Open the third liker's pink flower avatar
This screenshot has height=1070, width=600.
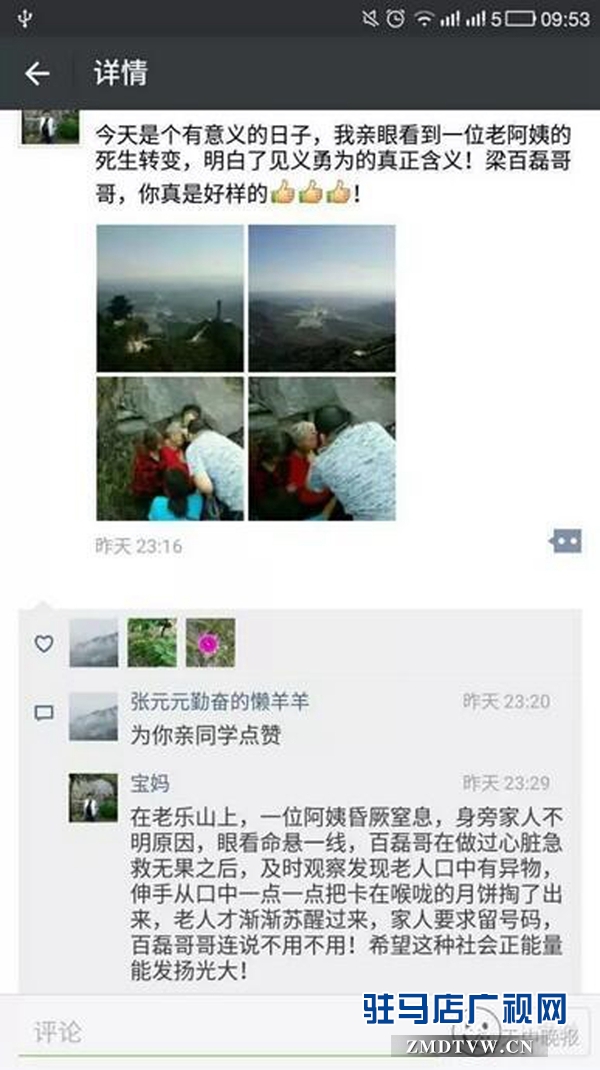[x=210, y=642]
